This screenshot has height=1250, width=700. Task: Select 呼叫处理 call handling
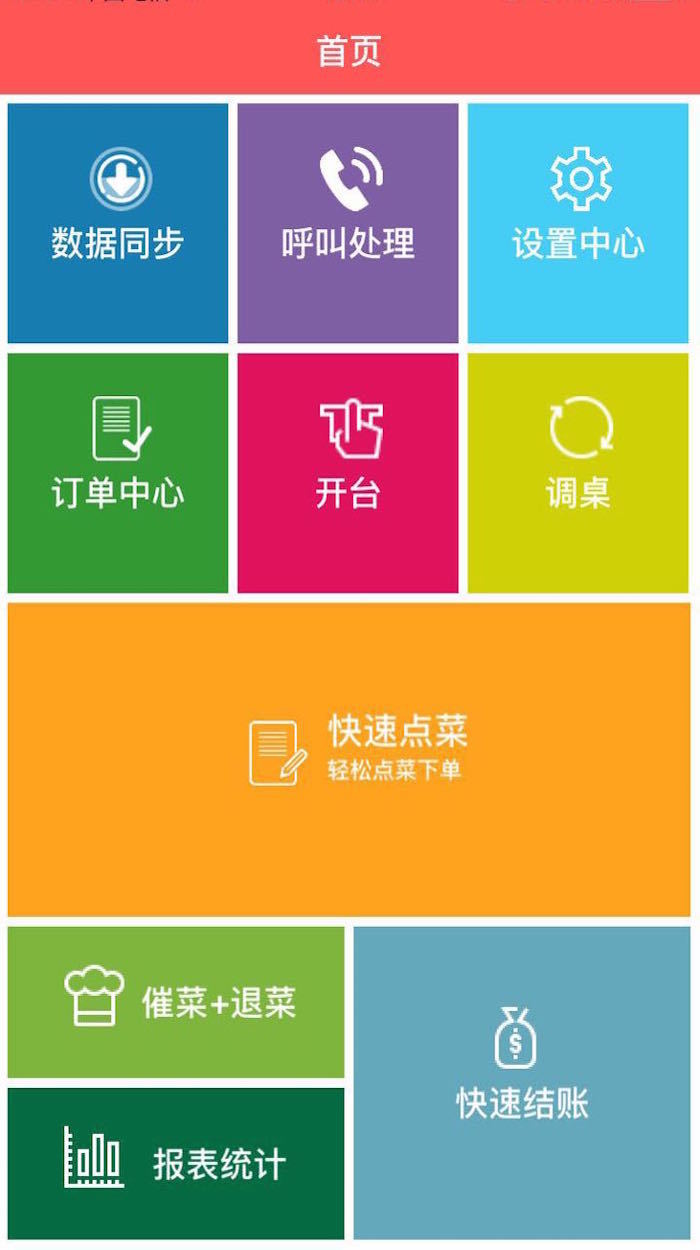tap(348, 223)
